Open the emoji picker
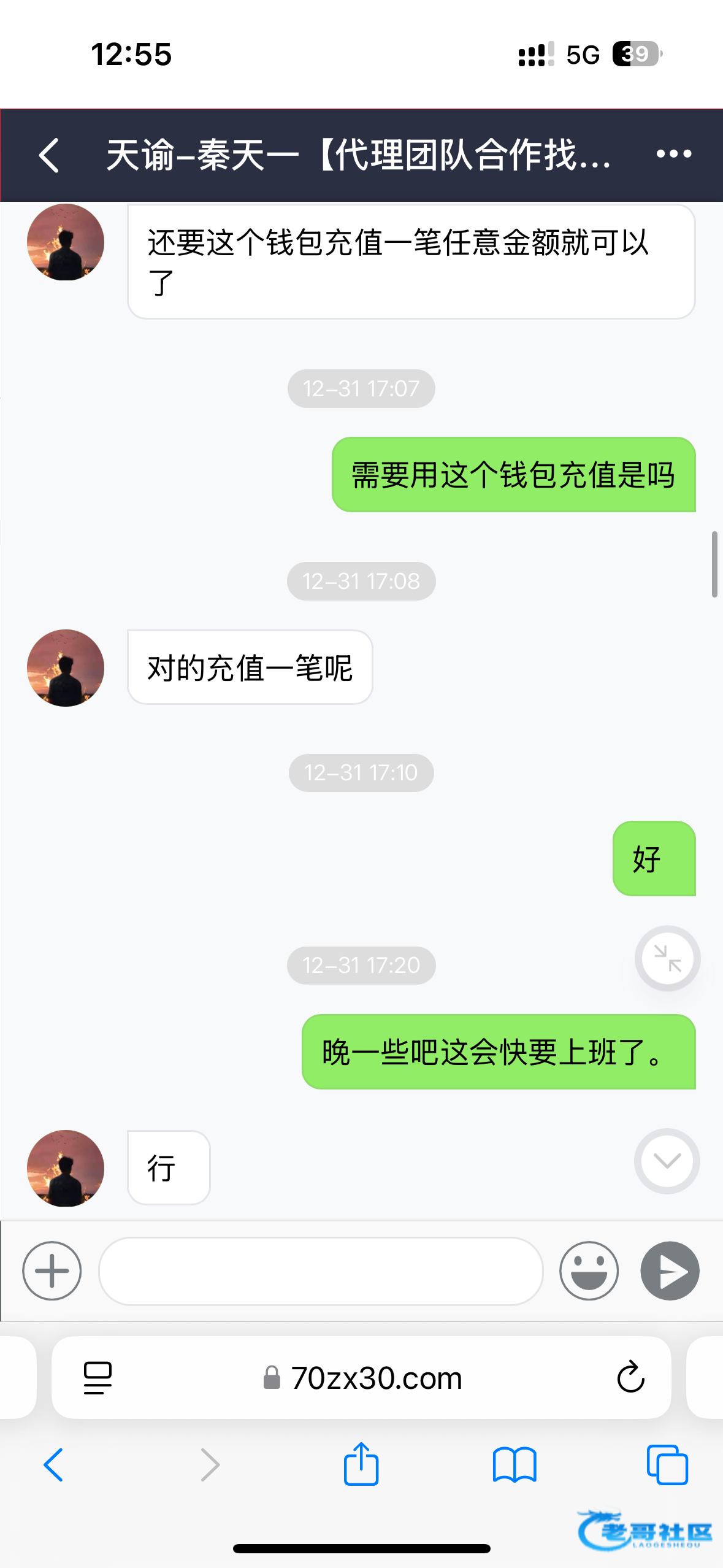The image size is (723, 1568). pos(589,1270)
